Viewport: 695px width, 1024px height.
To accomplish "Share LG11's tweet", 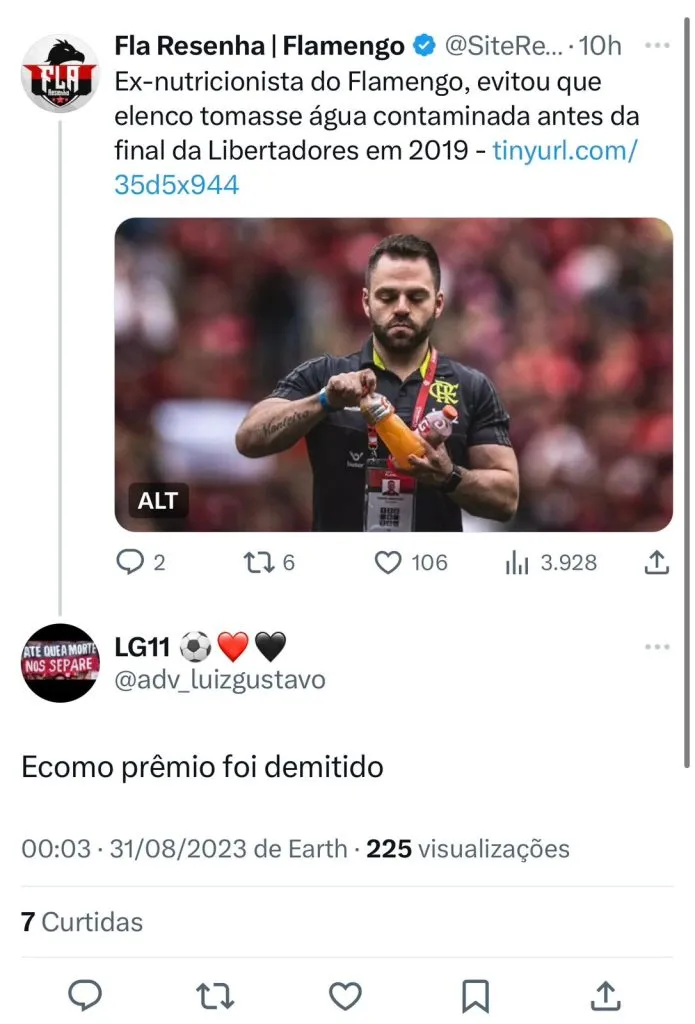I will 605,995.
